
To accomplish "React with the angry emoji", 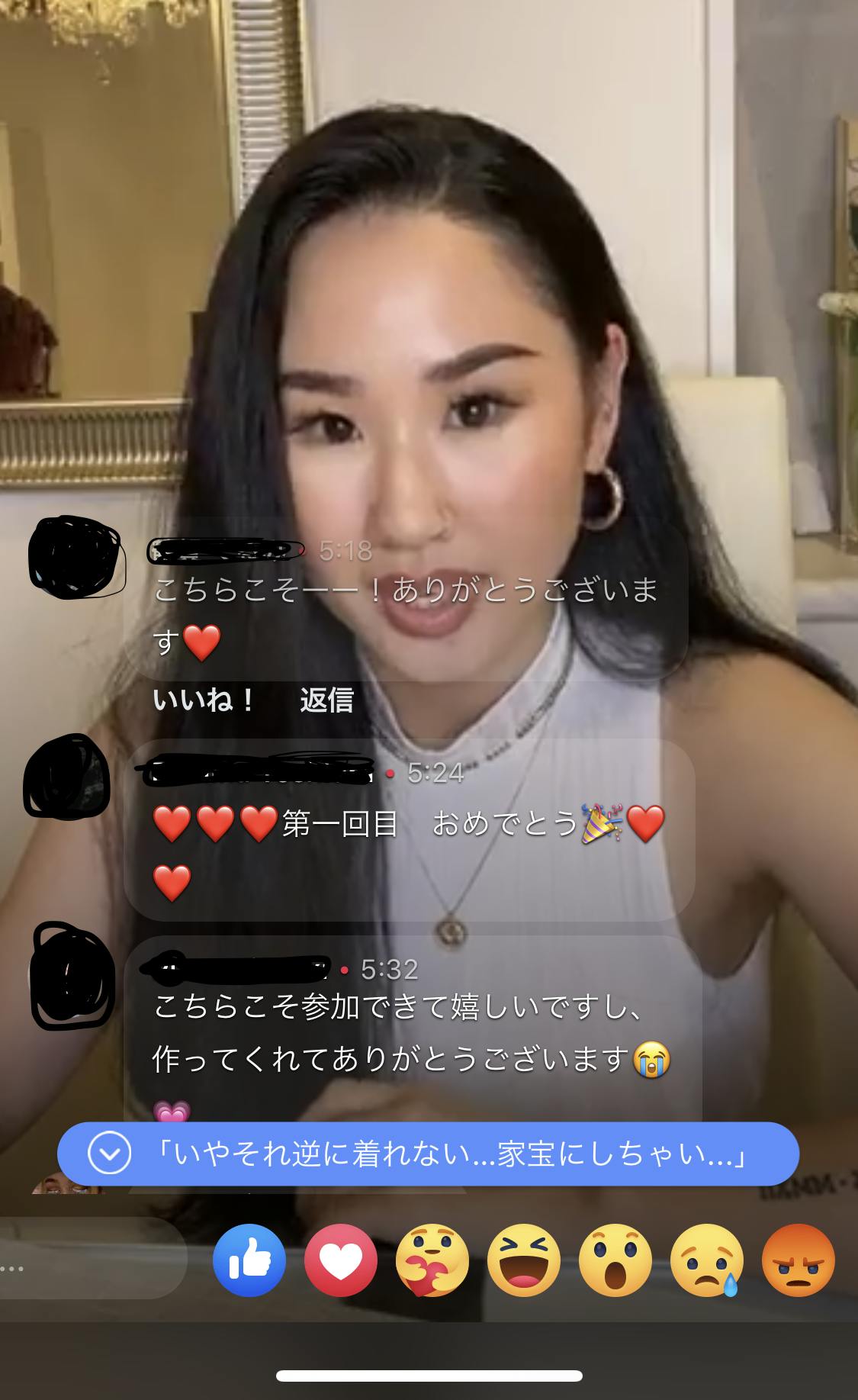I will 798,1260.
